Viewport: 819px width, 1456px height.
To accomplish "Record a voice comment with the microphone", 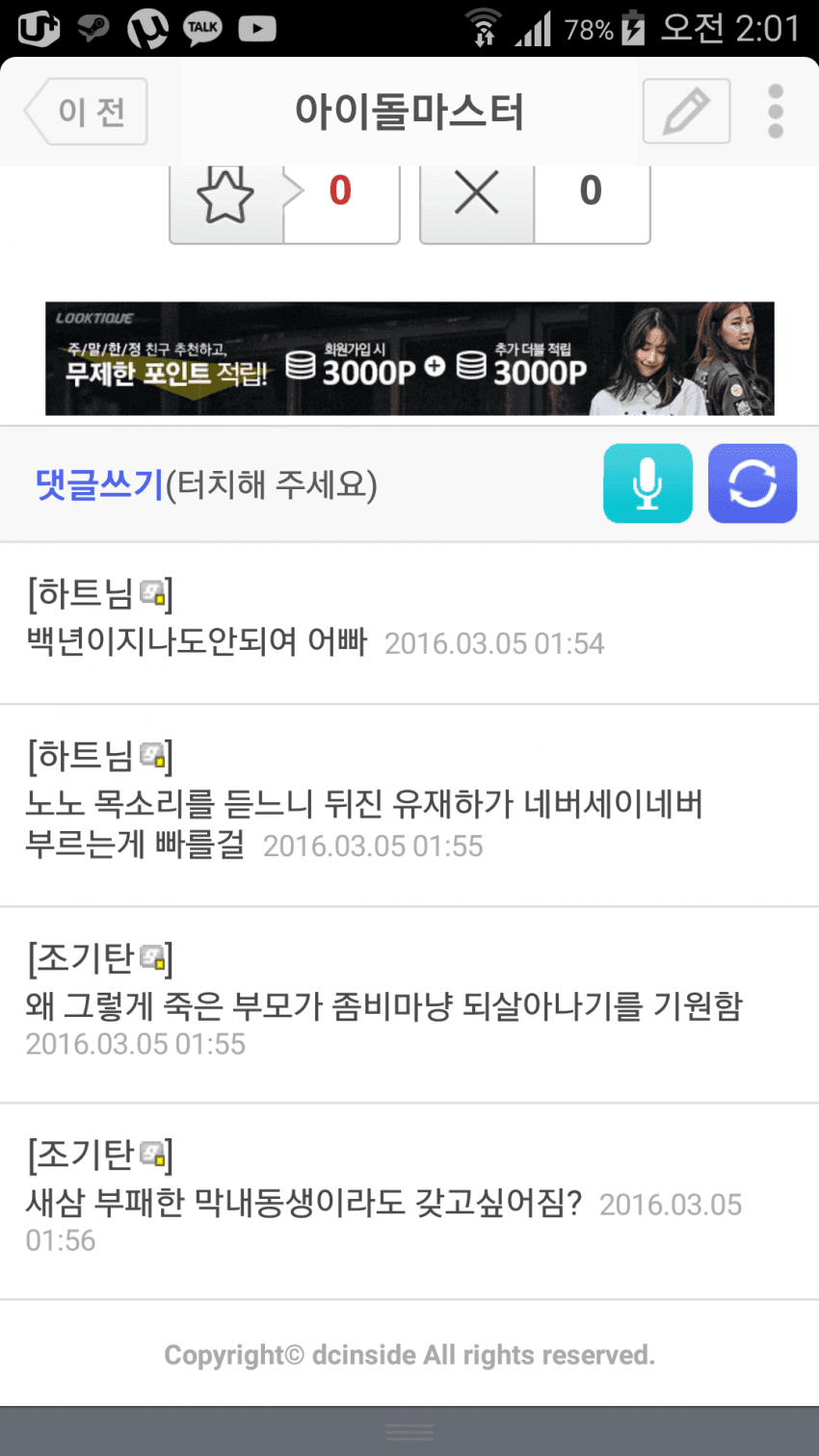I will coord(647,483).
